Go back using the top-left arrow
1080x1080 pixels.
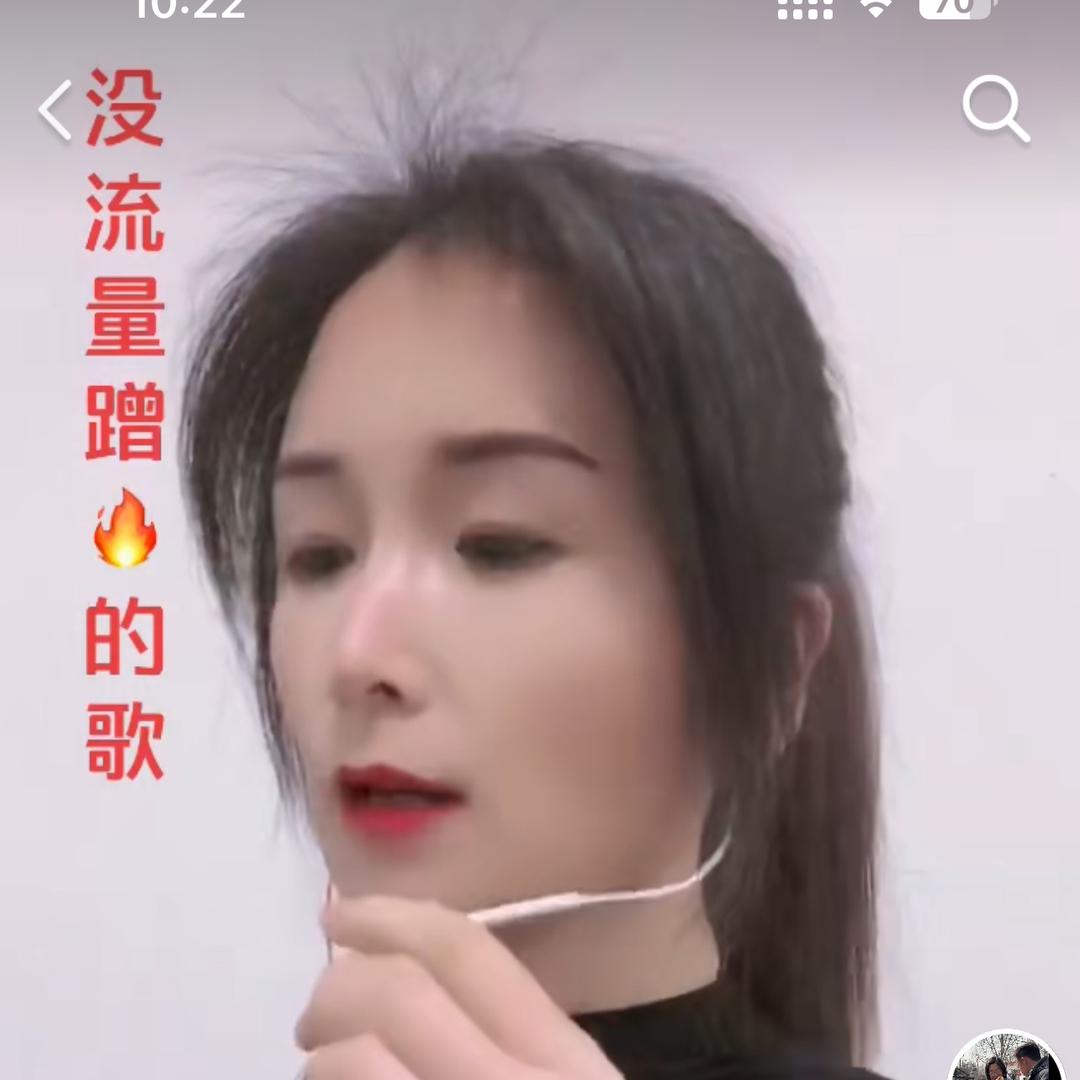tap(56, 110)
